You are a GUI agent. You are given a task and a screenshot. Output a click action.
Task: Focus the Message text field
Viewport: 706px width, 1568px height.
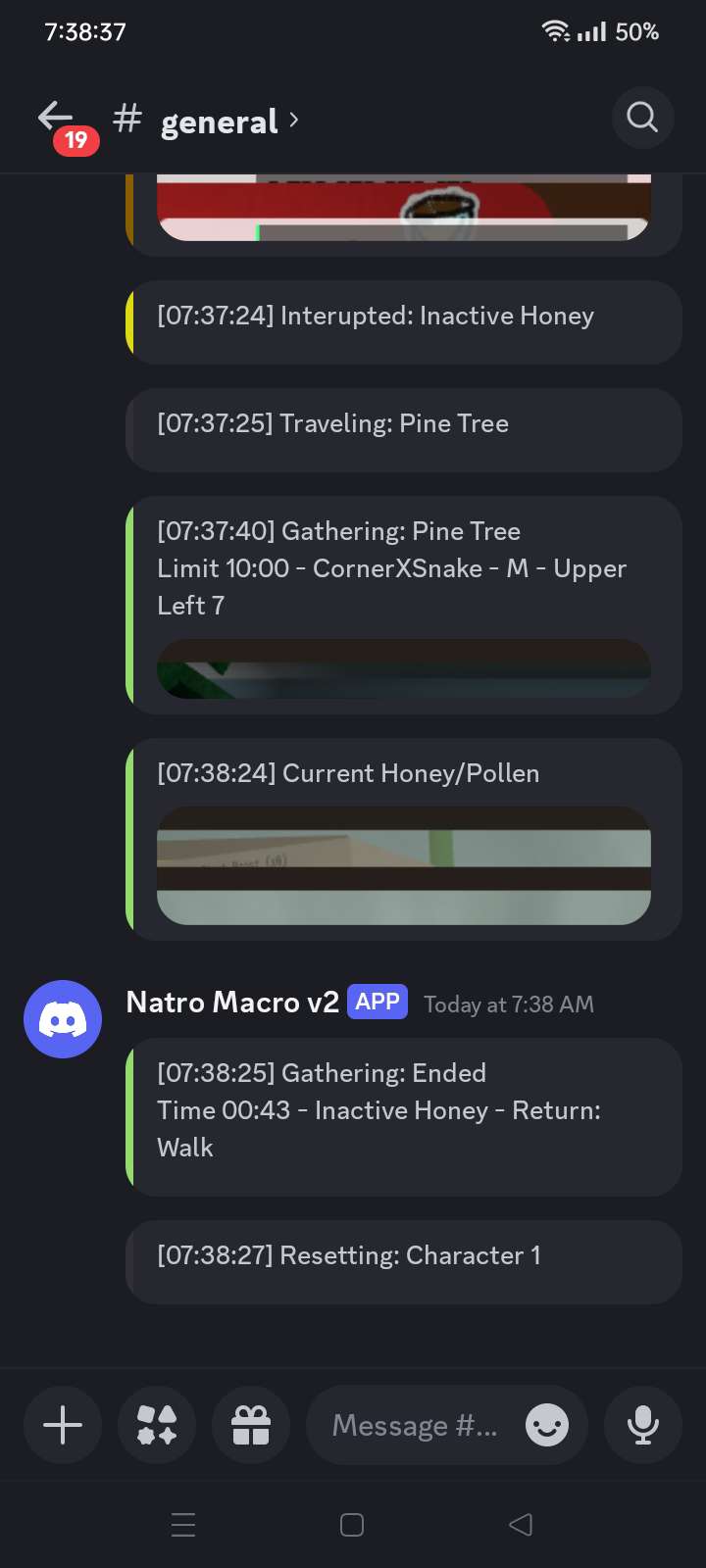414,1425
